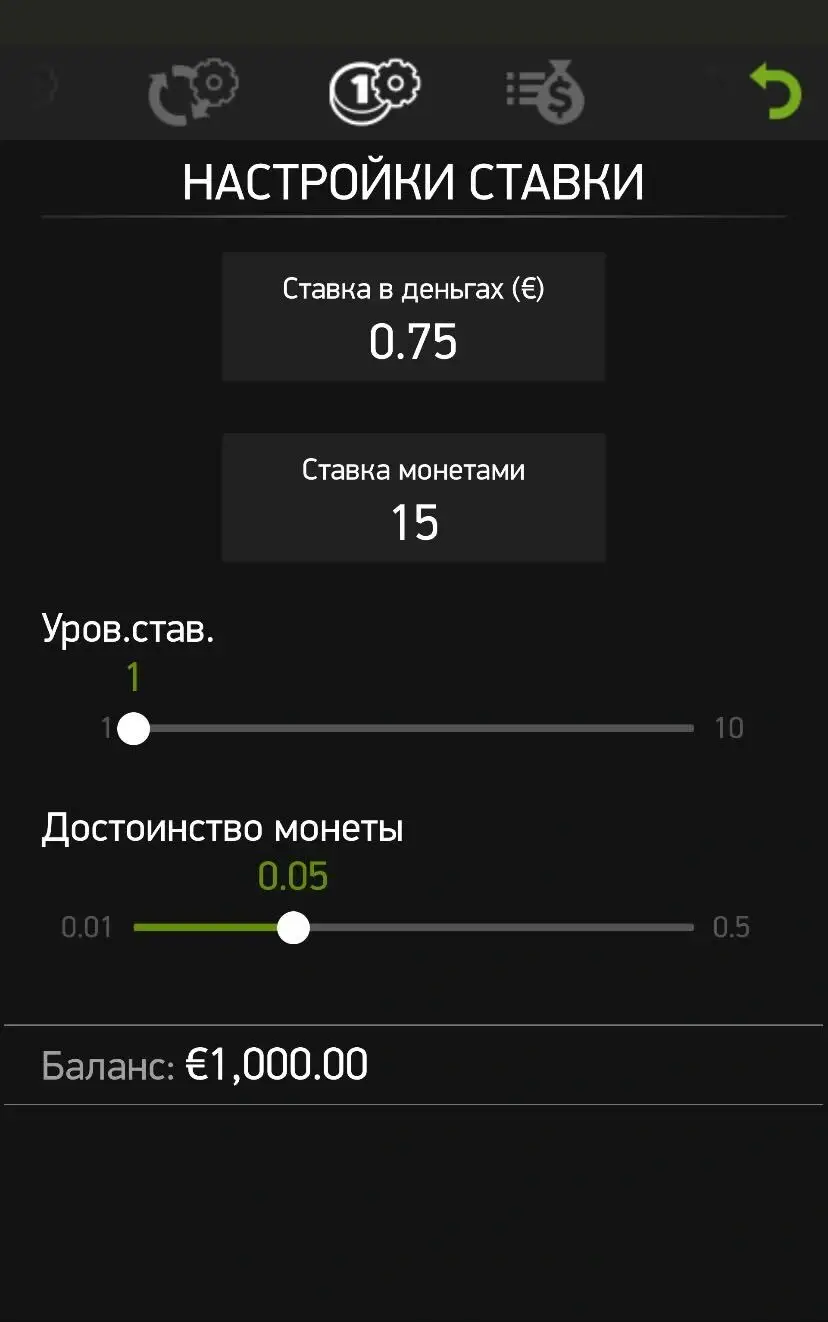The height and width of the screenshot is (1322, 828).
Task: Click the НАСТРОЙКИ СТАВКИ heading
Action: [413, 181]
